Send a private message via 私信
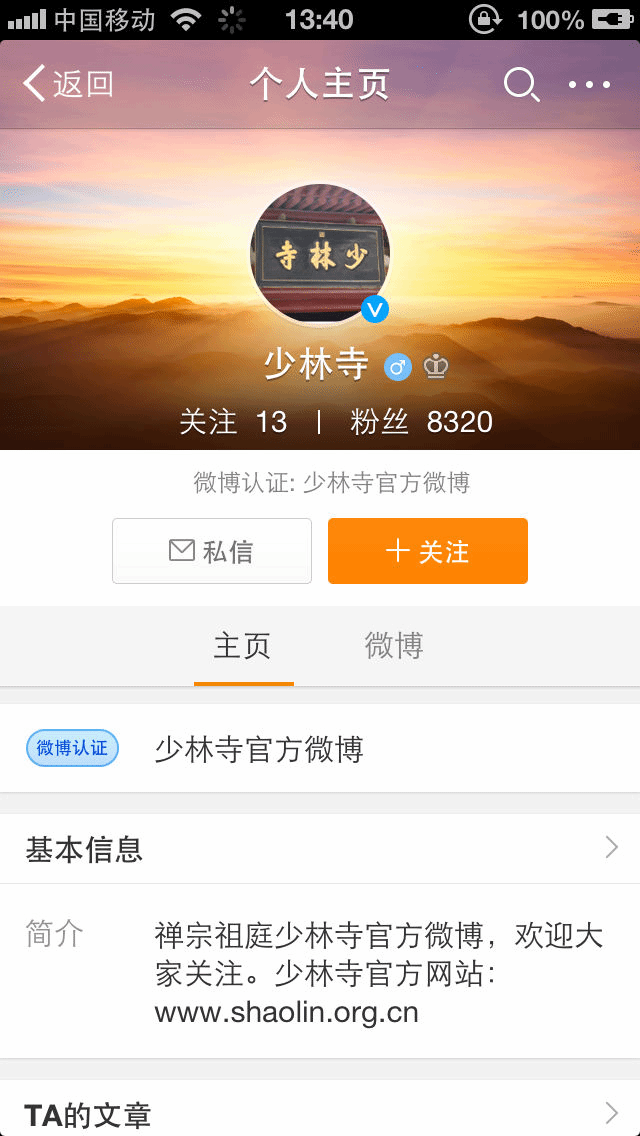The height and width of the screenshot is (1136, 640). click(x=212, y=551)
